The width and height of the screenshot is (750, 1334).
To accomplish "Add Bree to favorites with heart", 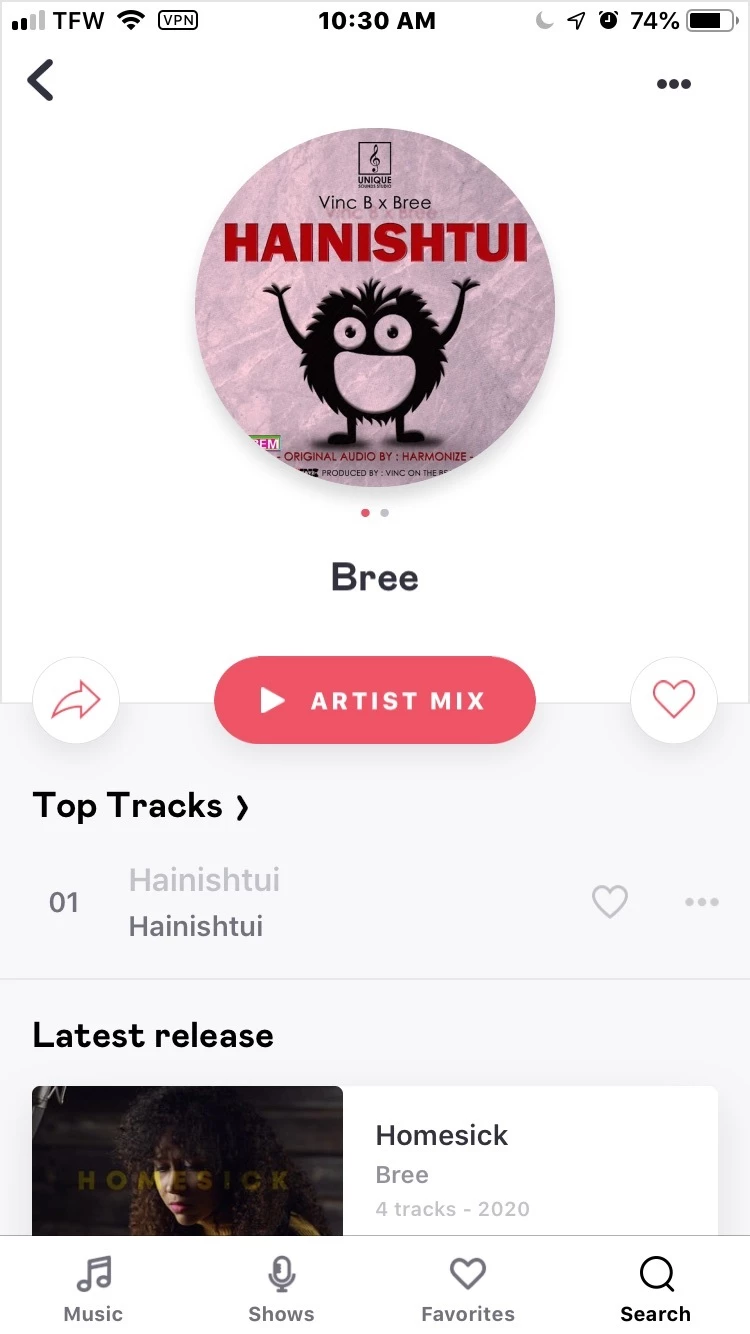I will point(673,700).
